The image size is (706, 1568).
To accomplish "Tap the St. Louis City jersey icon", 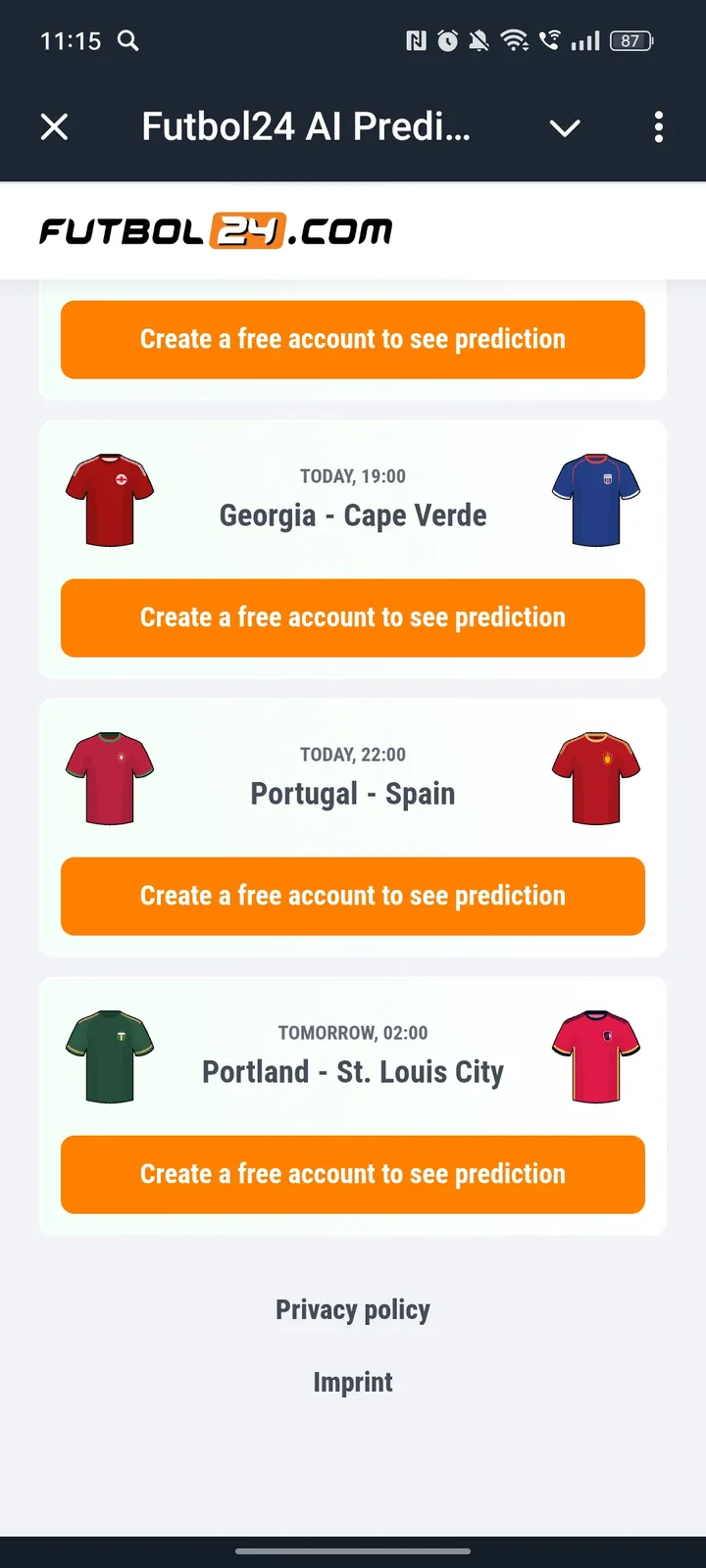I will [x=595, y=1056].
